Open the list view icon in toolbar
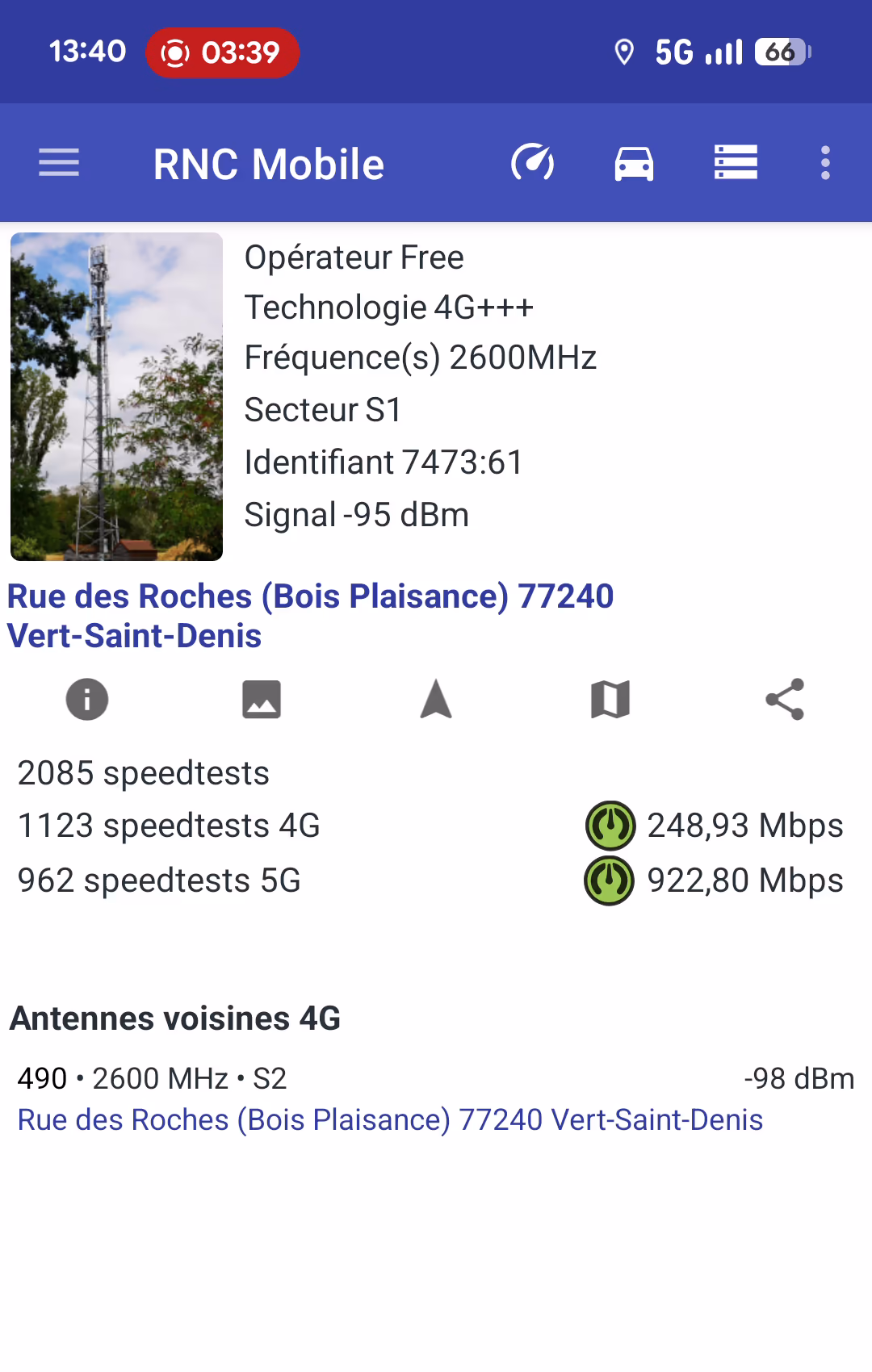 point(736,163)
